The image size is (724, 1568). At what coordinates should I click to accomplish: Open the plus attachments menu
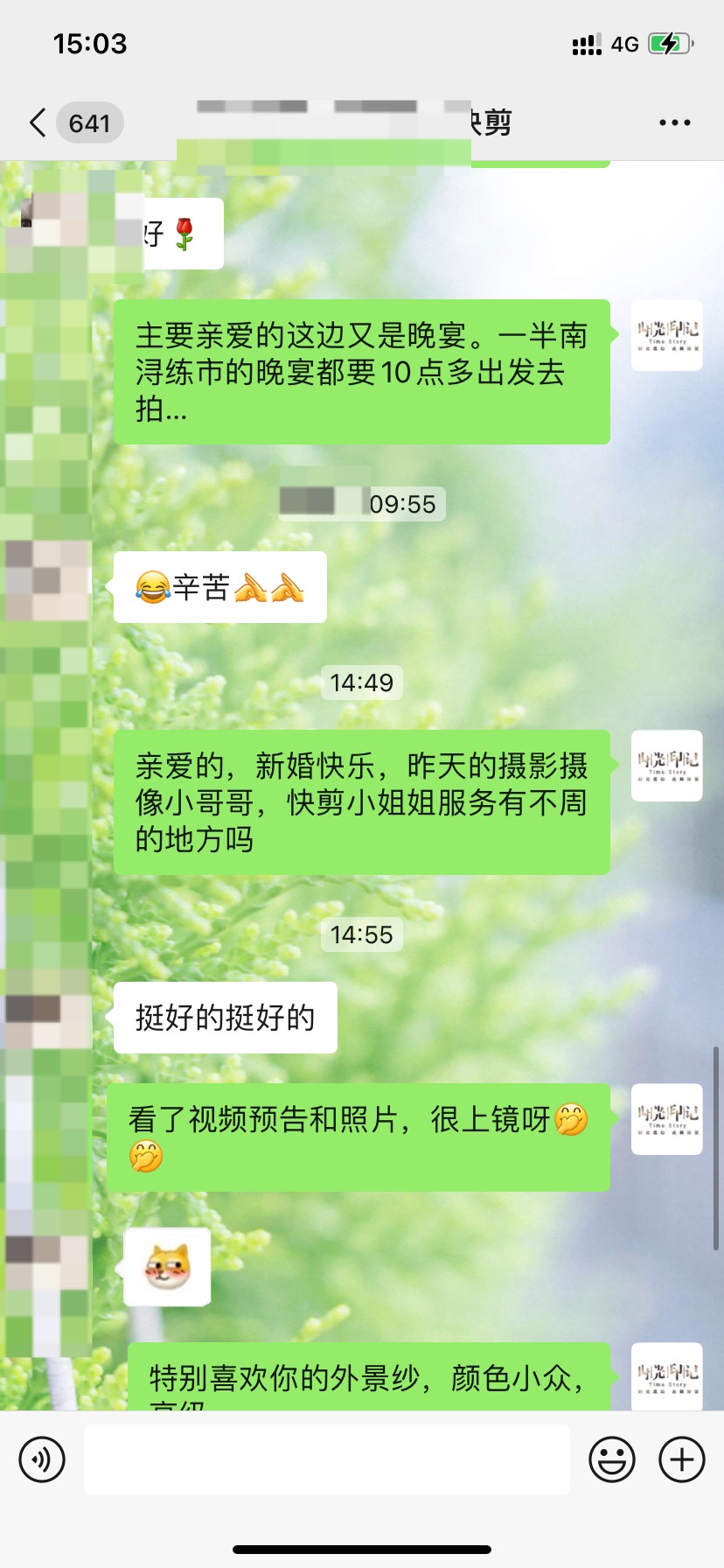point(681,1459)
